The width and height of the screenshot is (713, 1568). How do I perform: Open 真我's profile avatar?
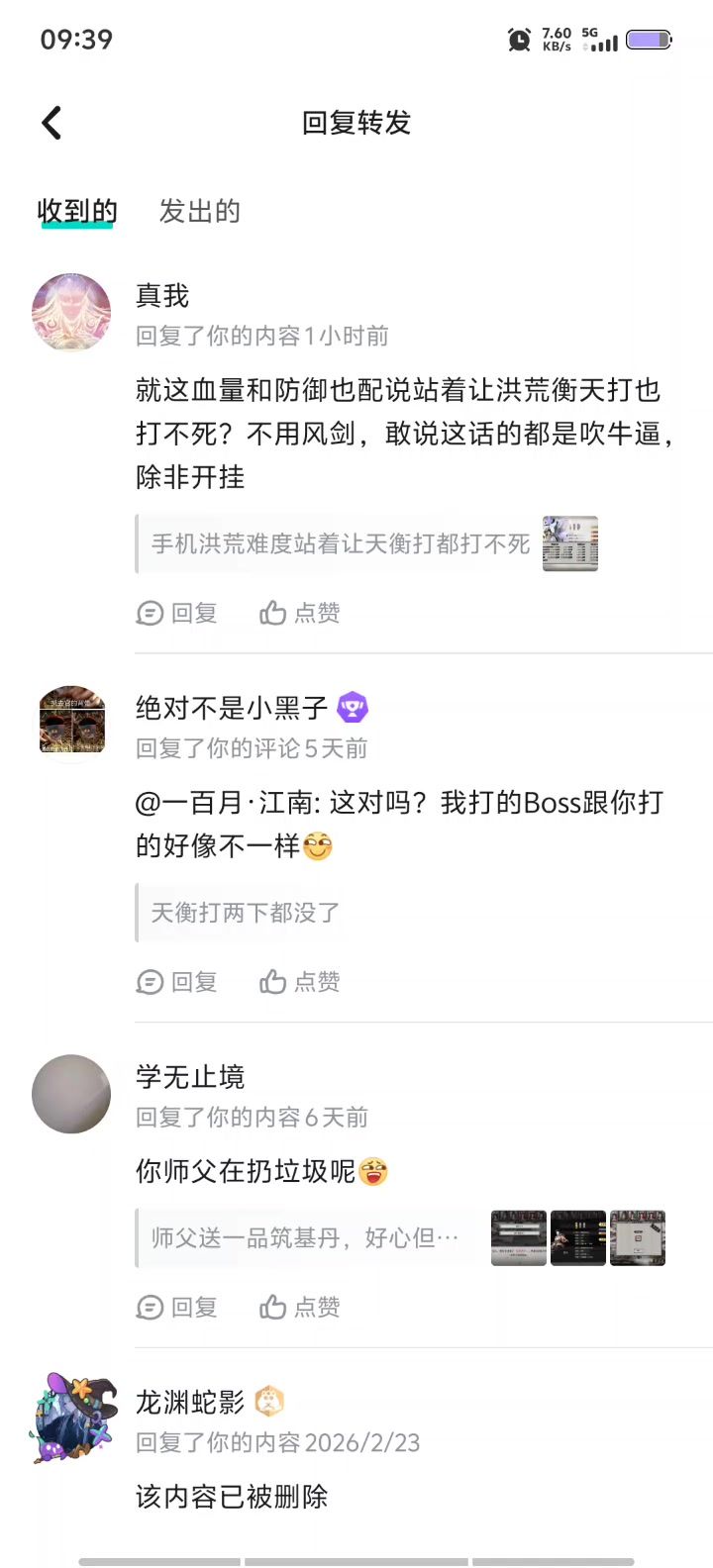(x=71, y=313)
